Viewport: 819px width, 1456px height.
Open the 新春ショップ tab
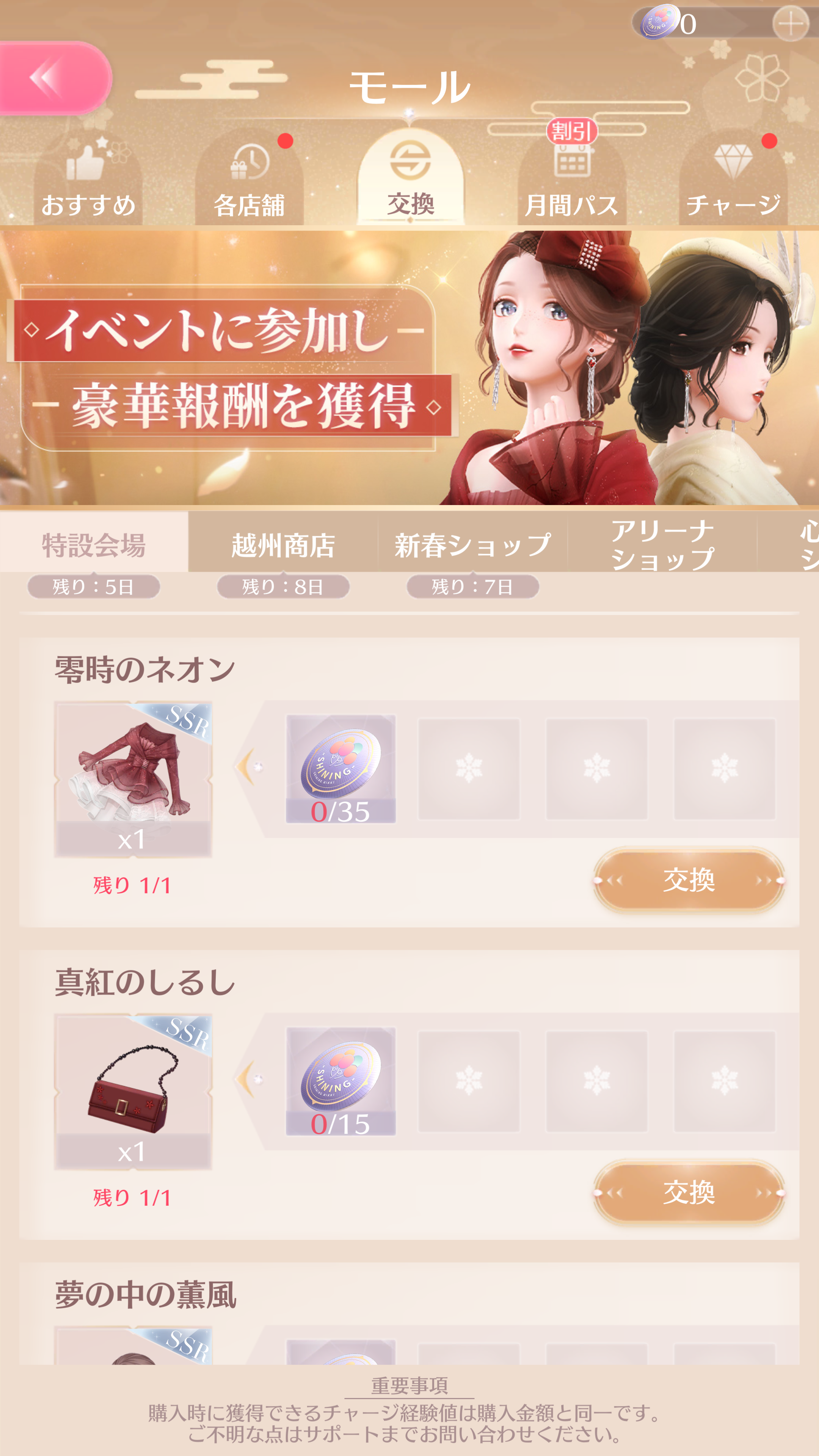pos(472,543)
